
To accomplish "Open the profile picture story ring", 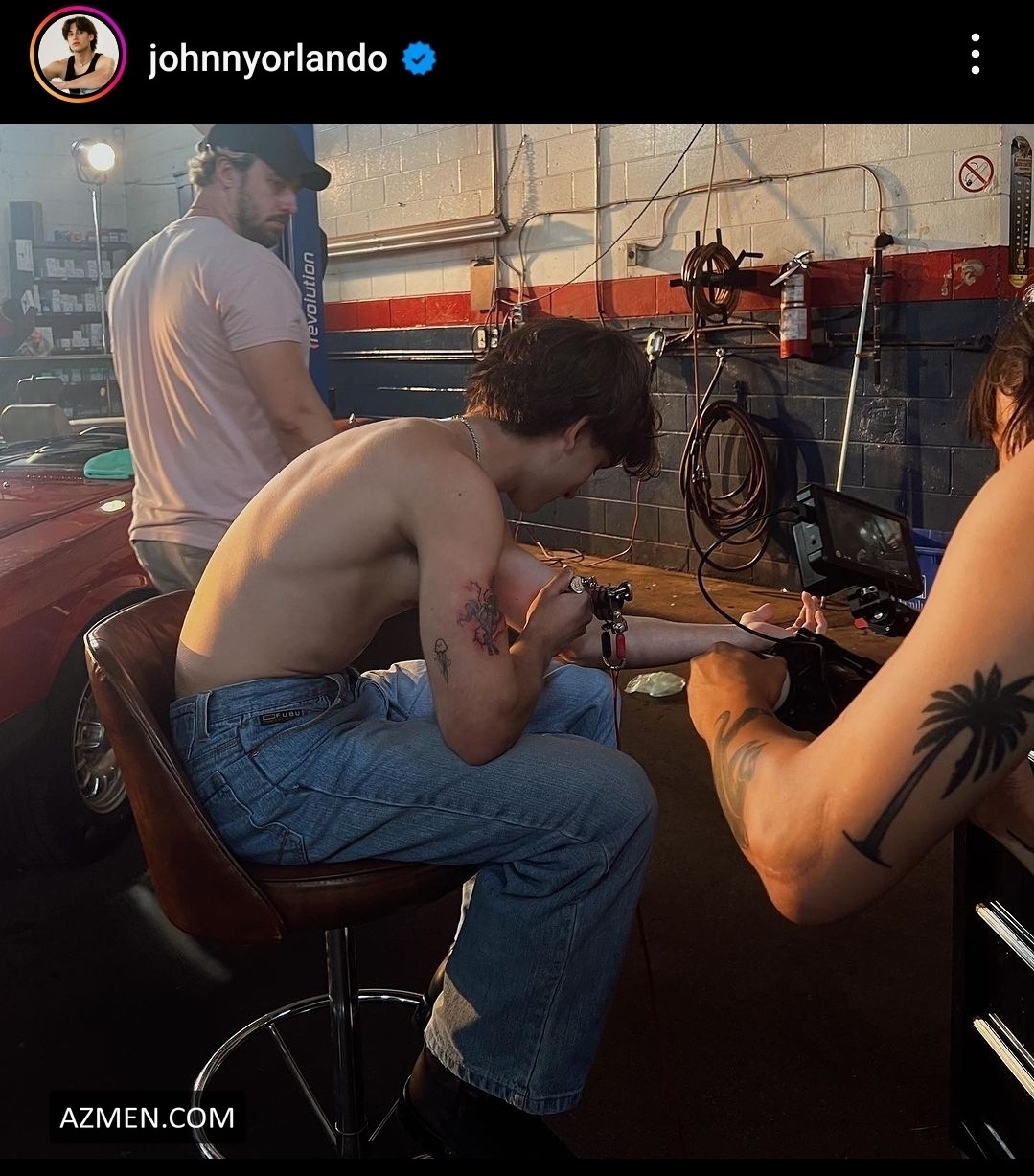I will pos(78,55).
